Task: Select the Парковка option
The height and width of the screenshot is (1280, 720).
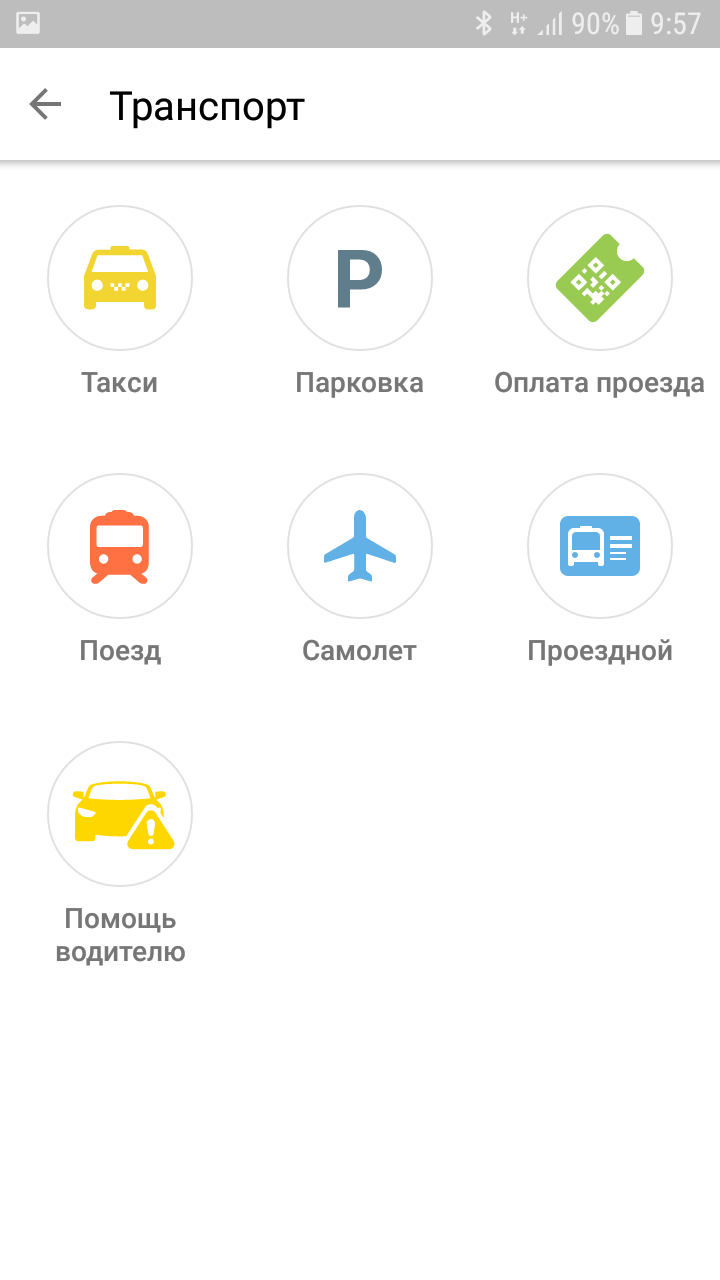Action: tap(360, 278)
